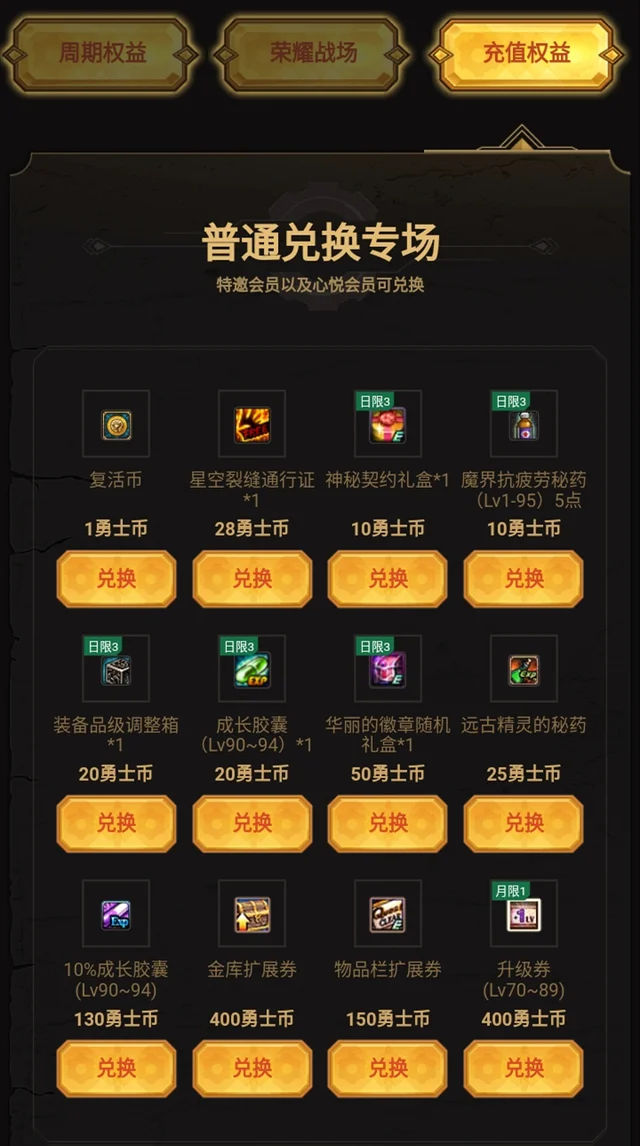Redeem 复活币 for 1勇士币
The height and width of the screenshot is (1146, 640).
116,579
